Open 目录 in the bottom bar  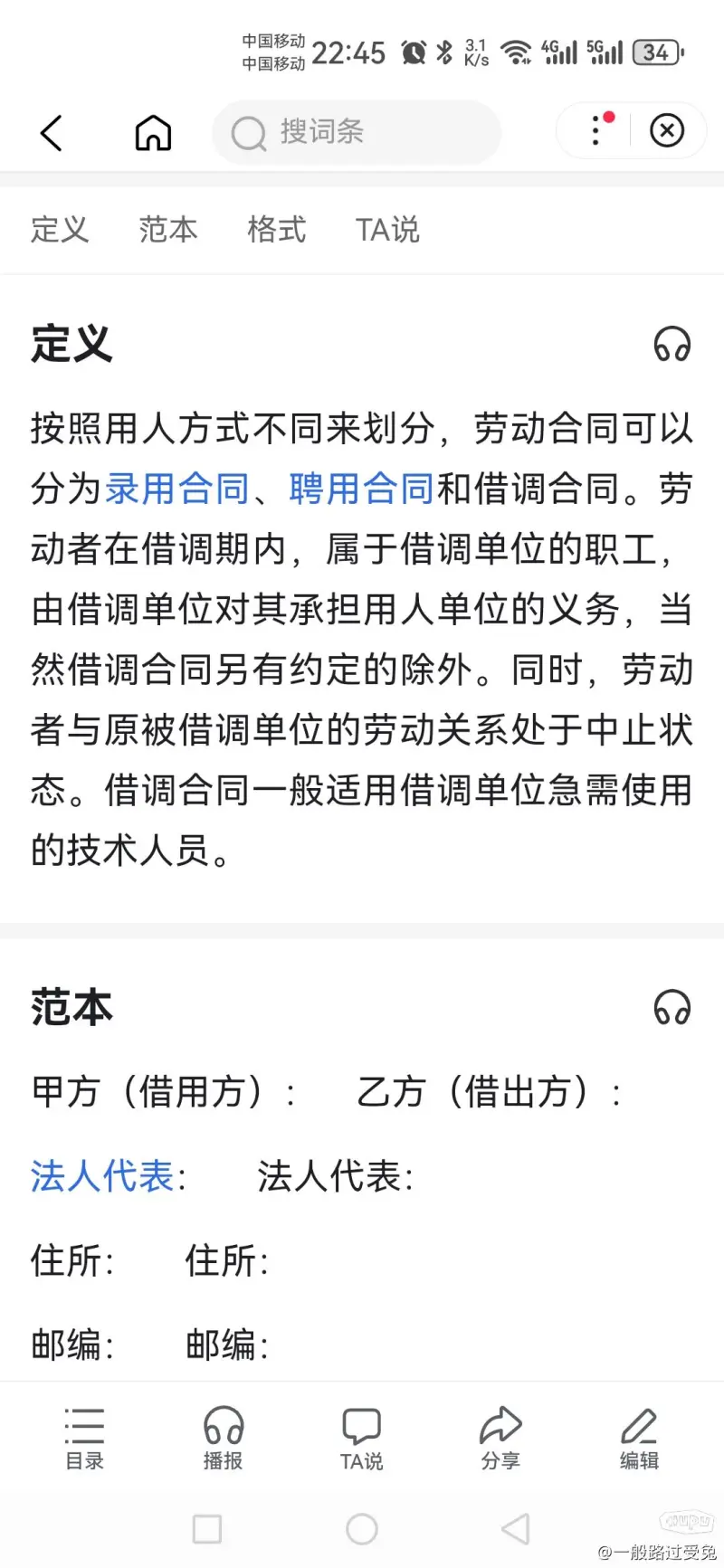click(85, 1438)
